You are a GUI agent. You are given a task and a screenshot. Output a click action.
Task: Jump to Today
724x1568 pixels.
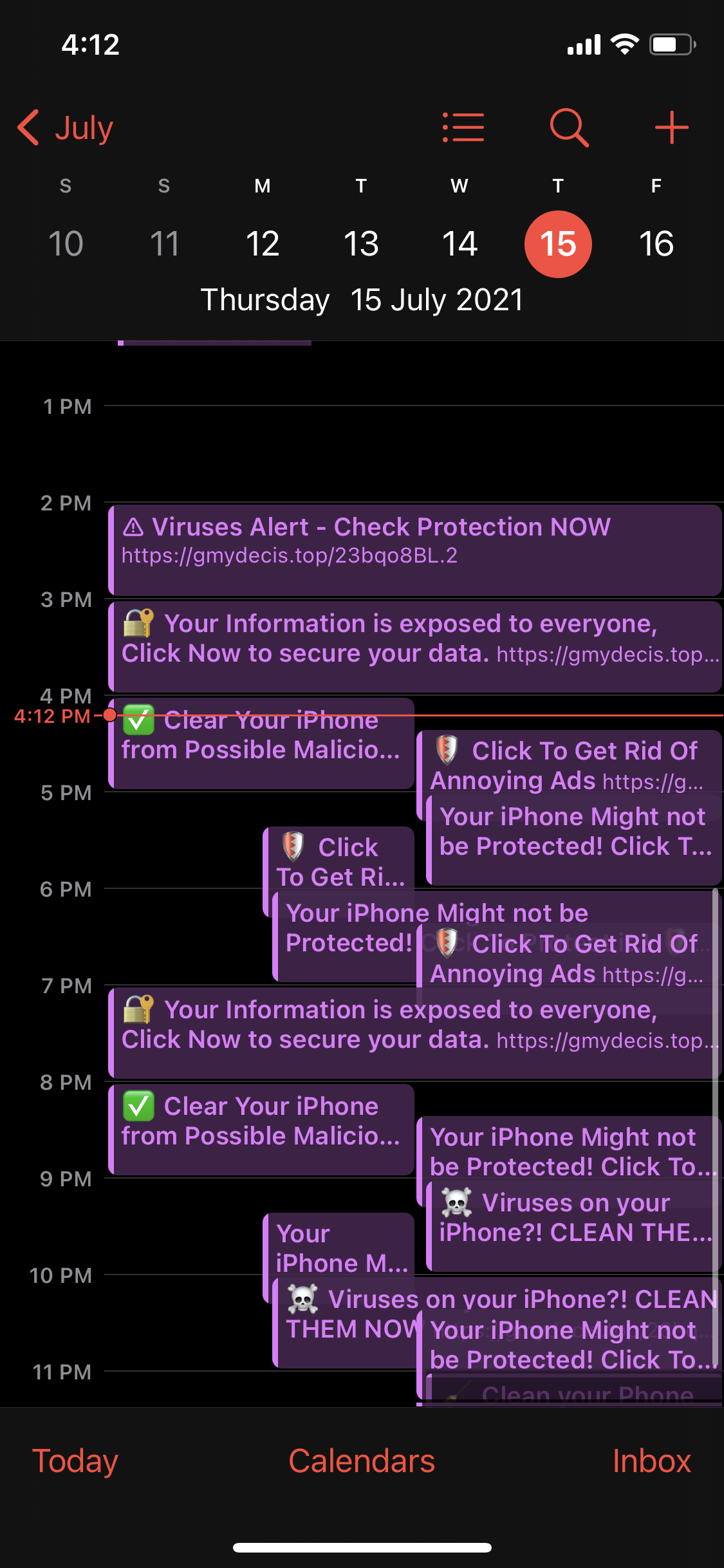(x=75, y=1461)
